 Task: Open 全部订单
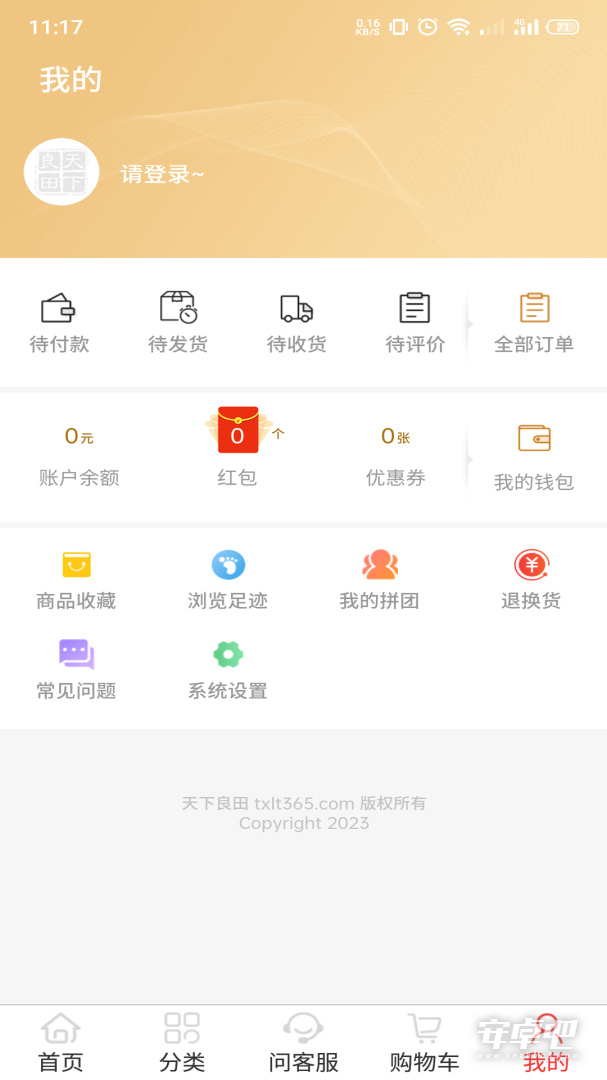[x=534, y=322]
